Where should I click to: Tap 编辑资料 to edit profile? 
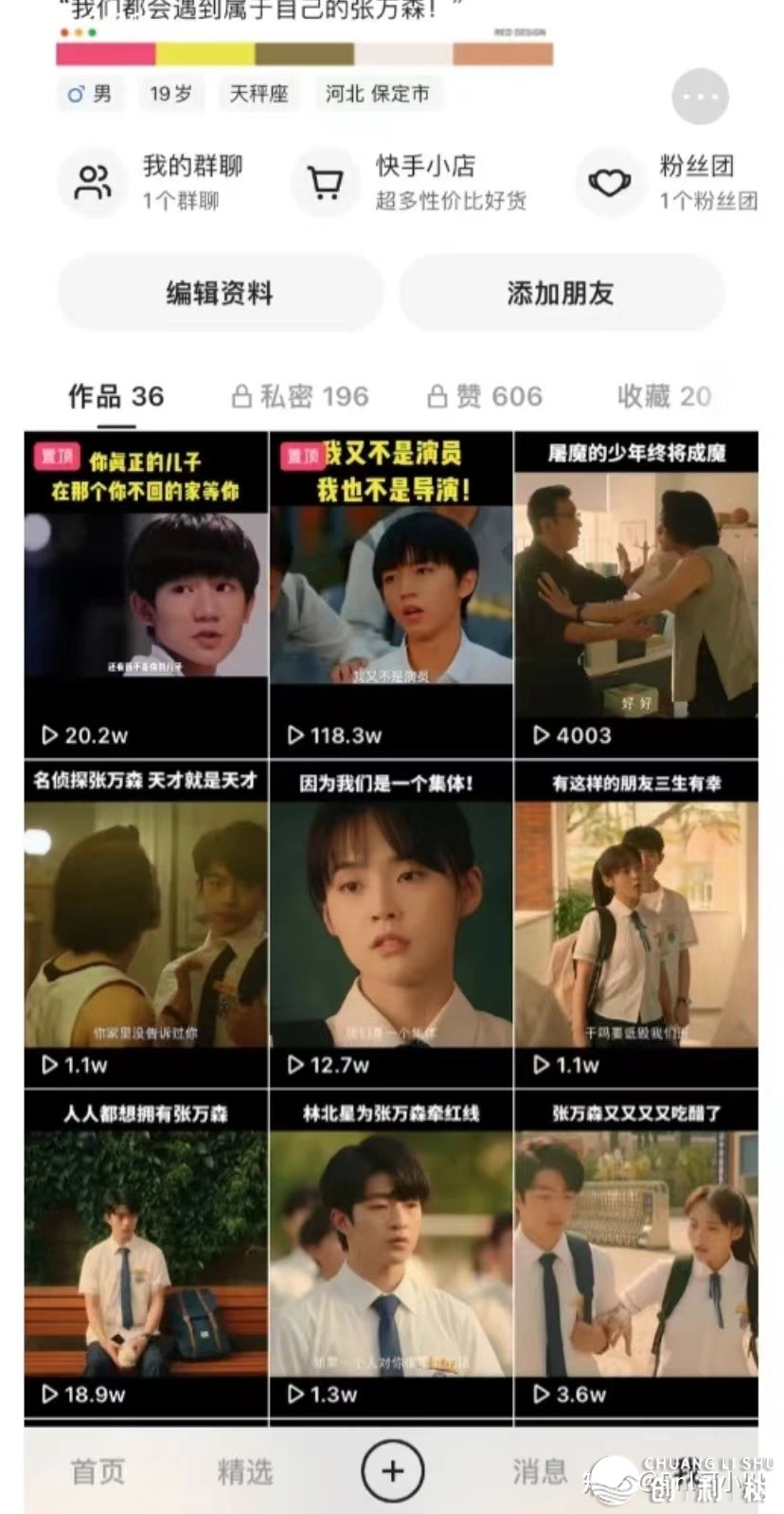pyautogui.click(x=220, y=294)
